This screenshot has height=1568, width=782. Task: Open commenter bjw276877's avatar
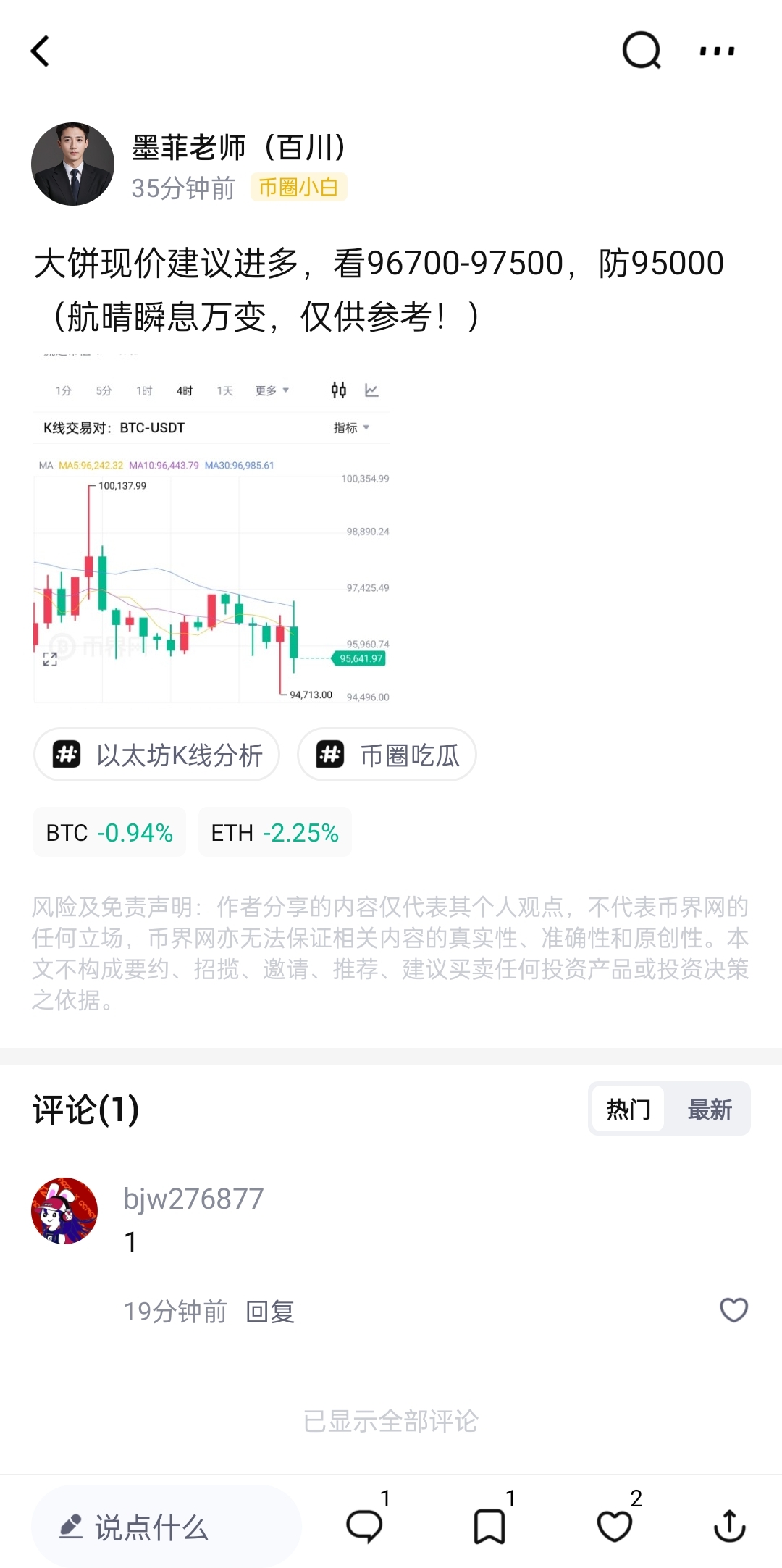point(64,1211)
